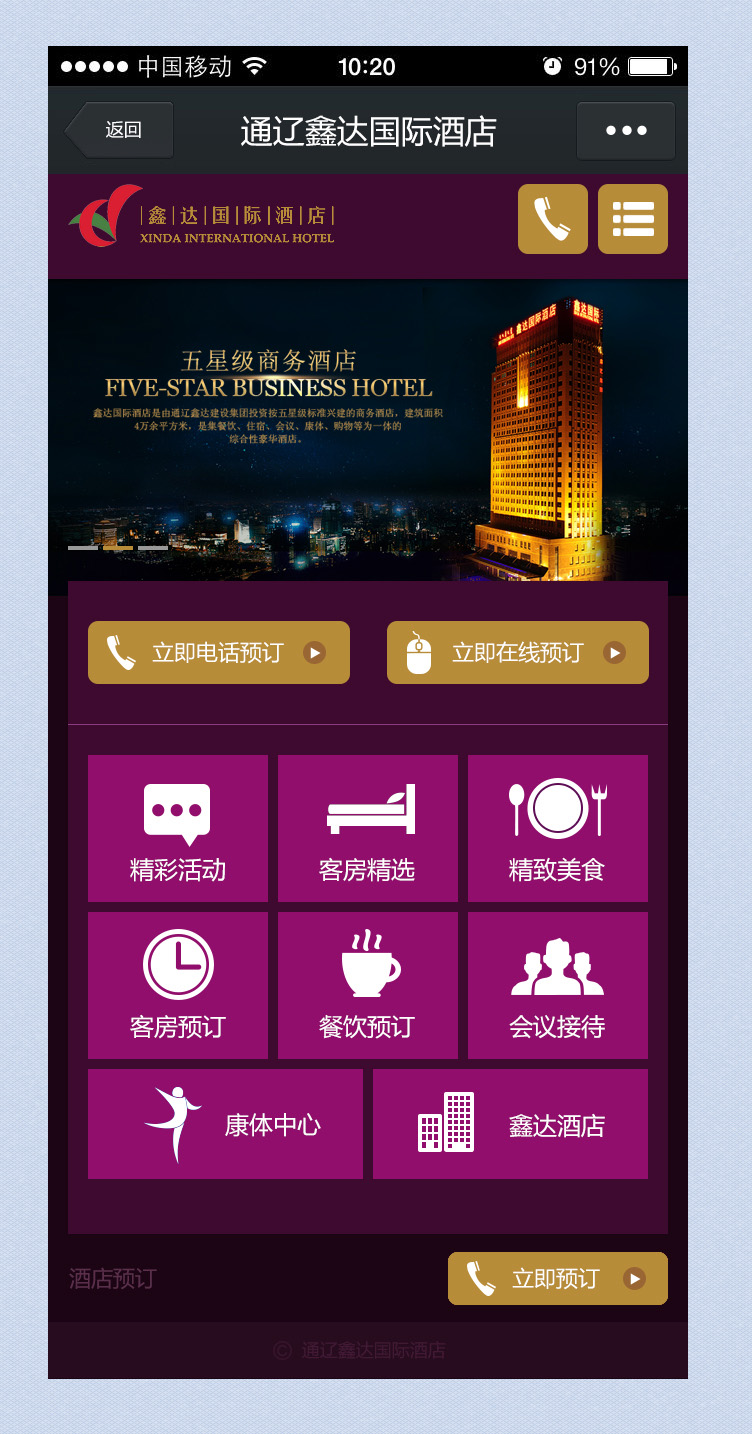Image resolution: width=752 pixels, height=1434 pixels.
Task: Tap 立即在线预订 to book online
Action: pyautogui.click(x=518, y=653)
